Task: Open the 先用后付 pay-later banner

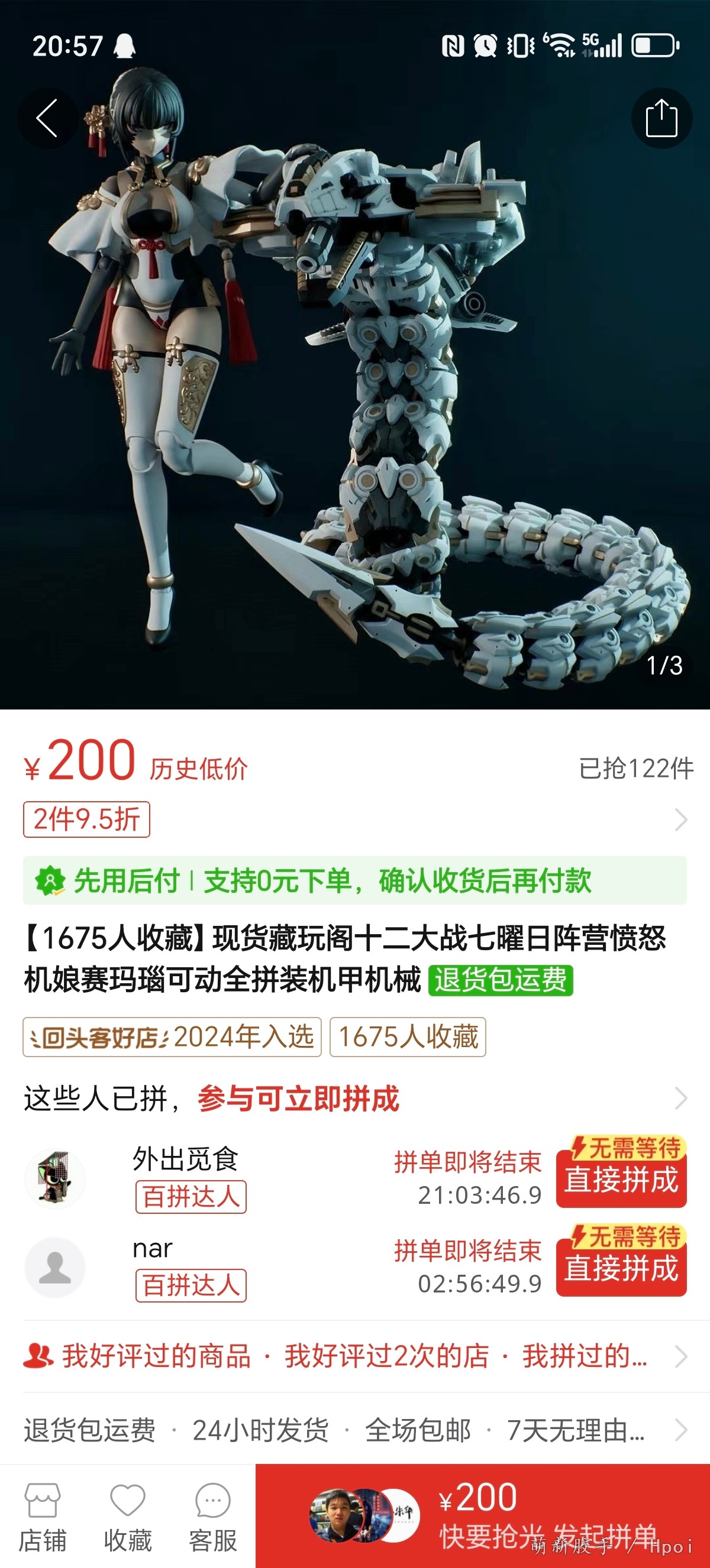Action: click(x=355, y=880)
